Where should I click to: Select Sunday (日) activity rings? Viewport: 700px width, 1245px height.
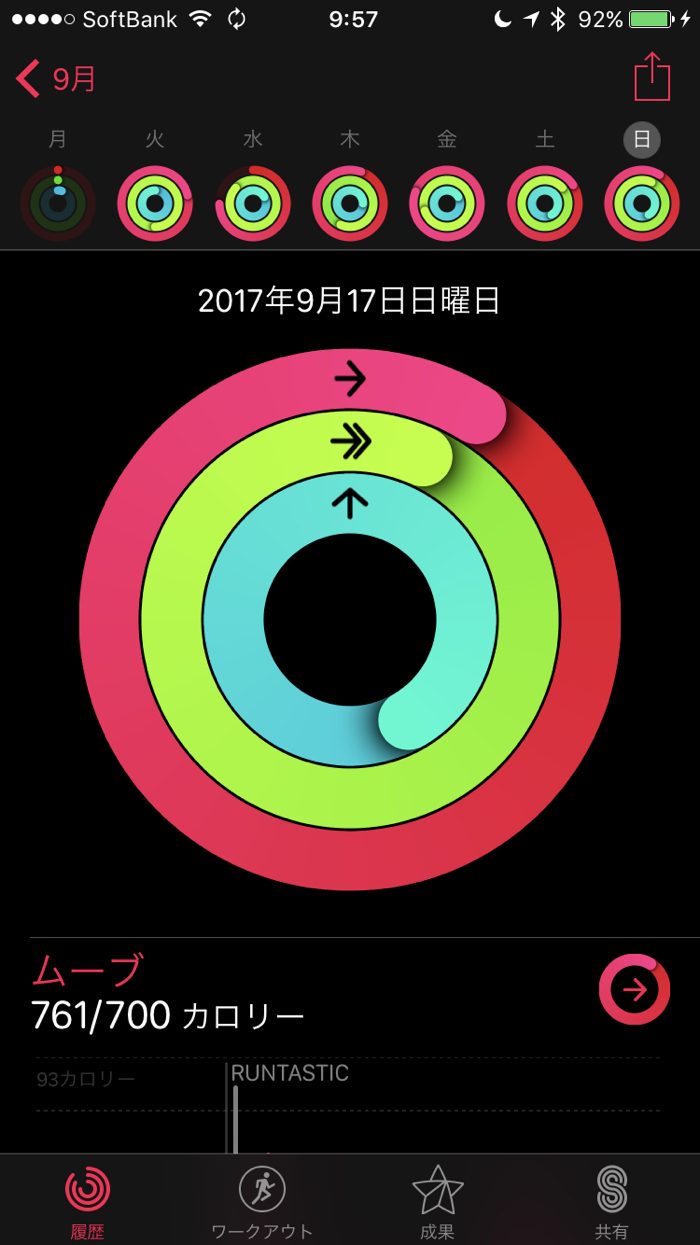click(642, 203)
